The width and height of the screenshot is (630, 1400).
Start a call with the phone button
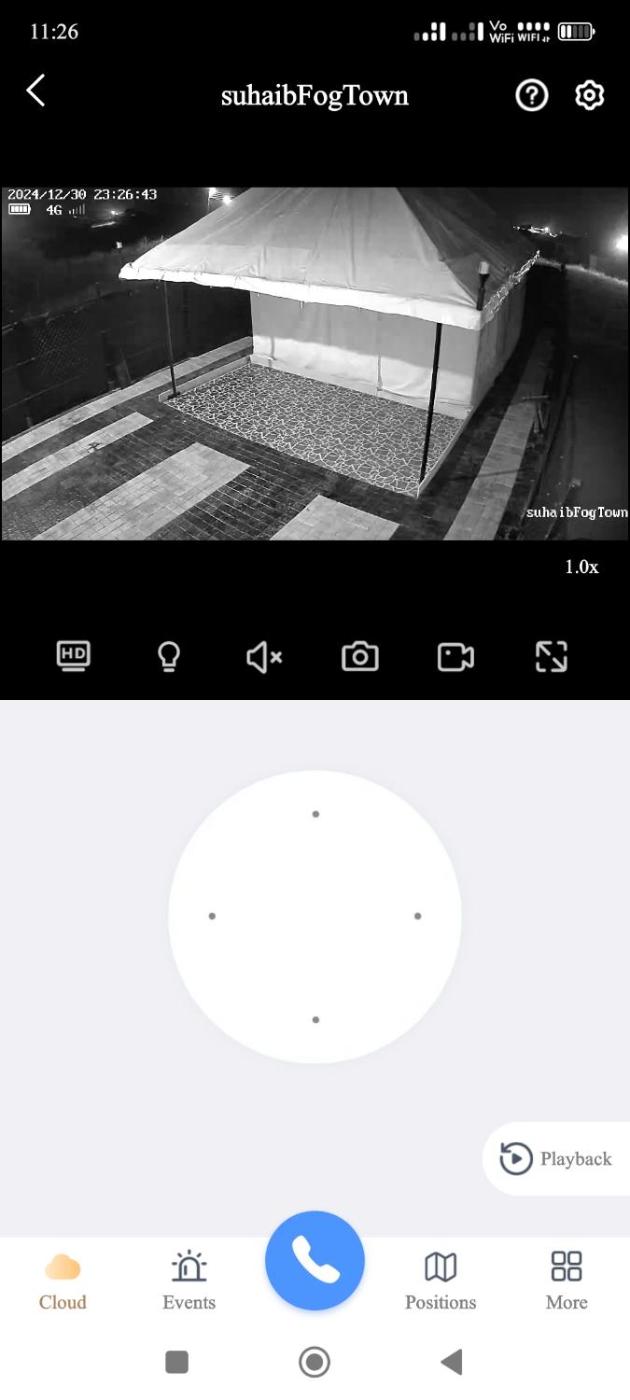tap(315, 1261)
